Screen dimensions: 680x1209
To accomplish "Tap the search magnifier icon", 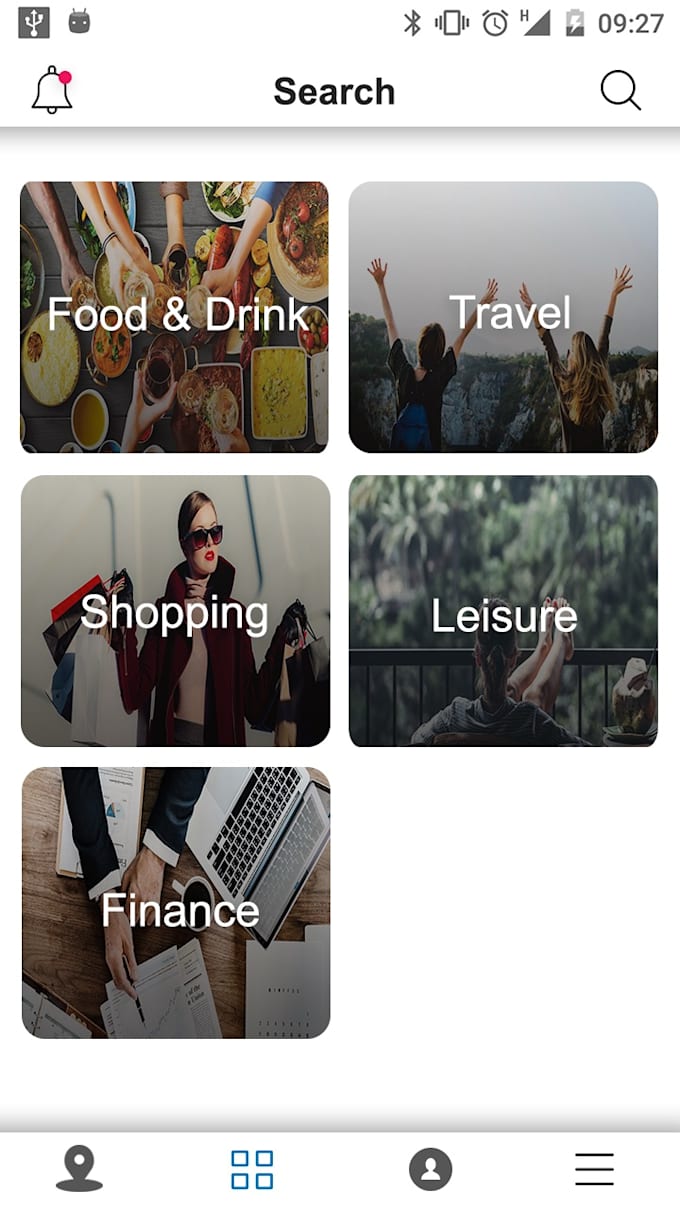I will (620, 91).
